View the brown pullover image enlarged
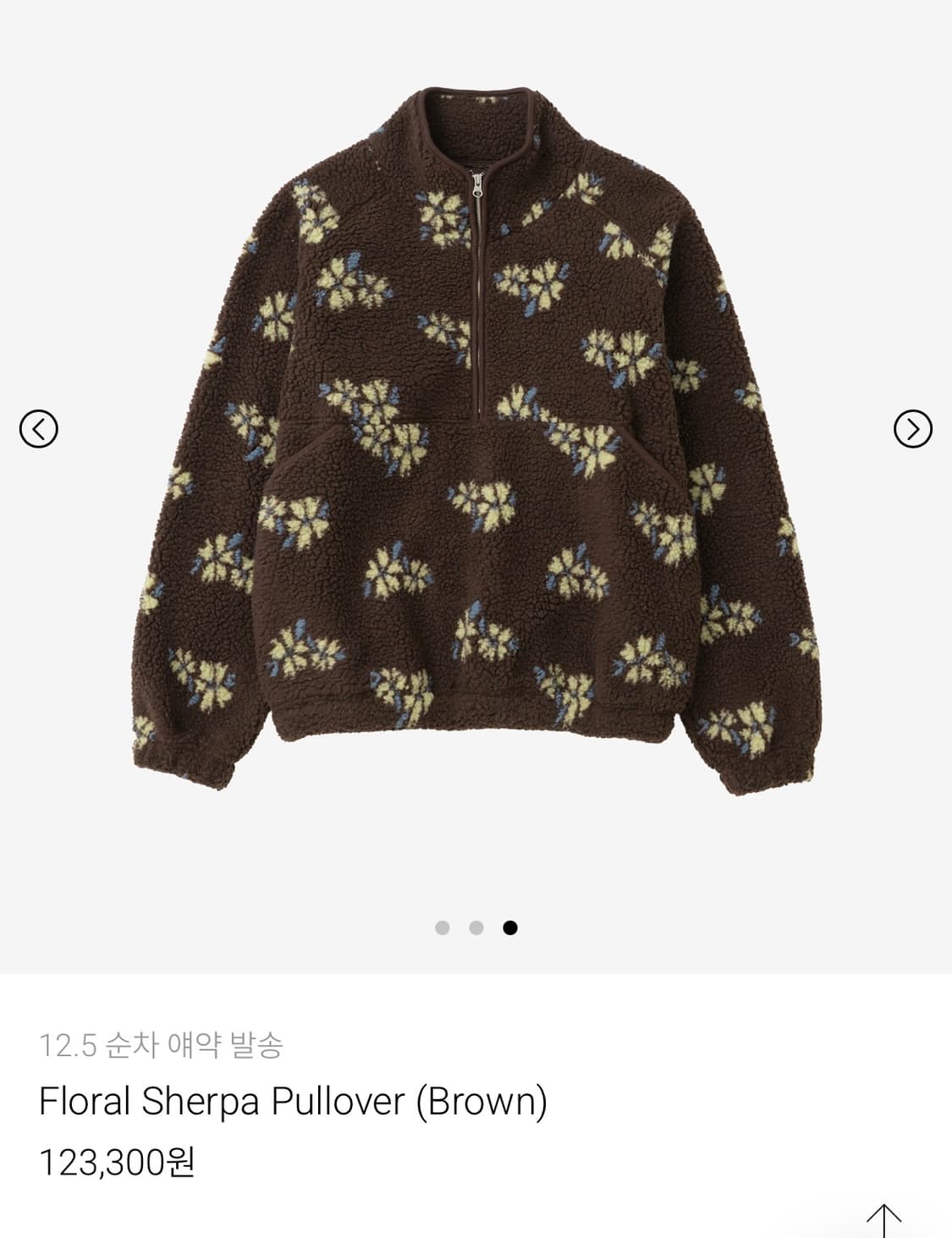The image size is (952, 1238). (476, 440)
